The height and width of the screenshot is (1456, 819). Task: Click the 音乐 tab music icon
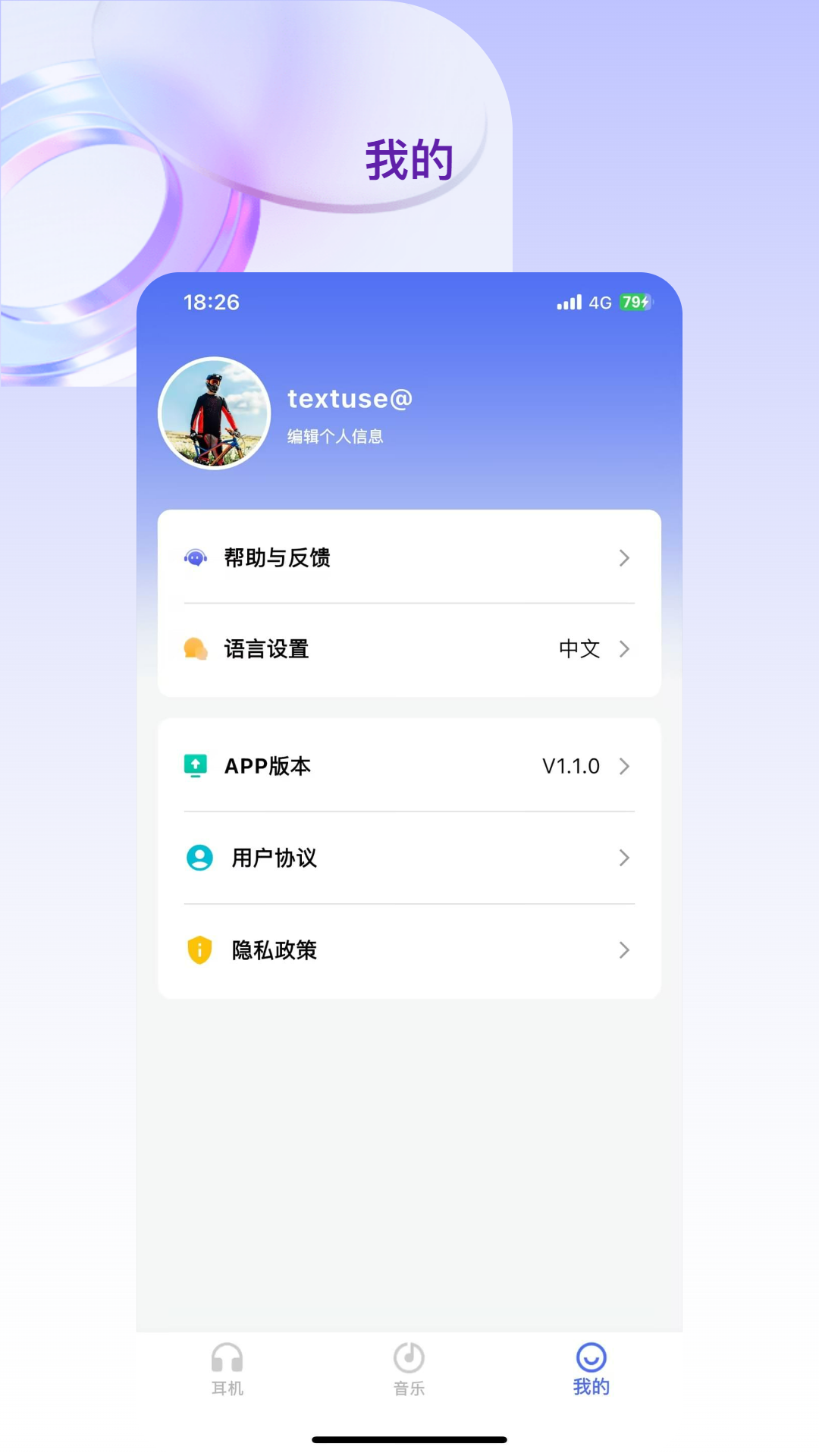coord(408,1357)
